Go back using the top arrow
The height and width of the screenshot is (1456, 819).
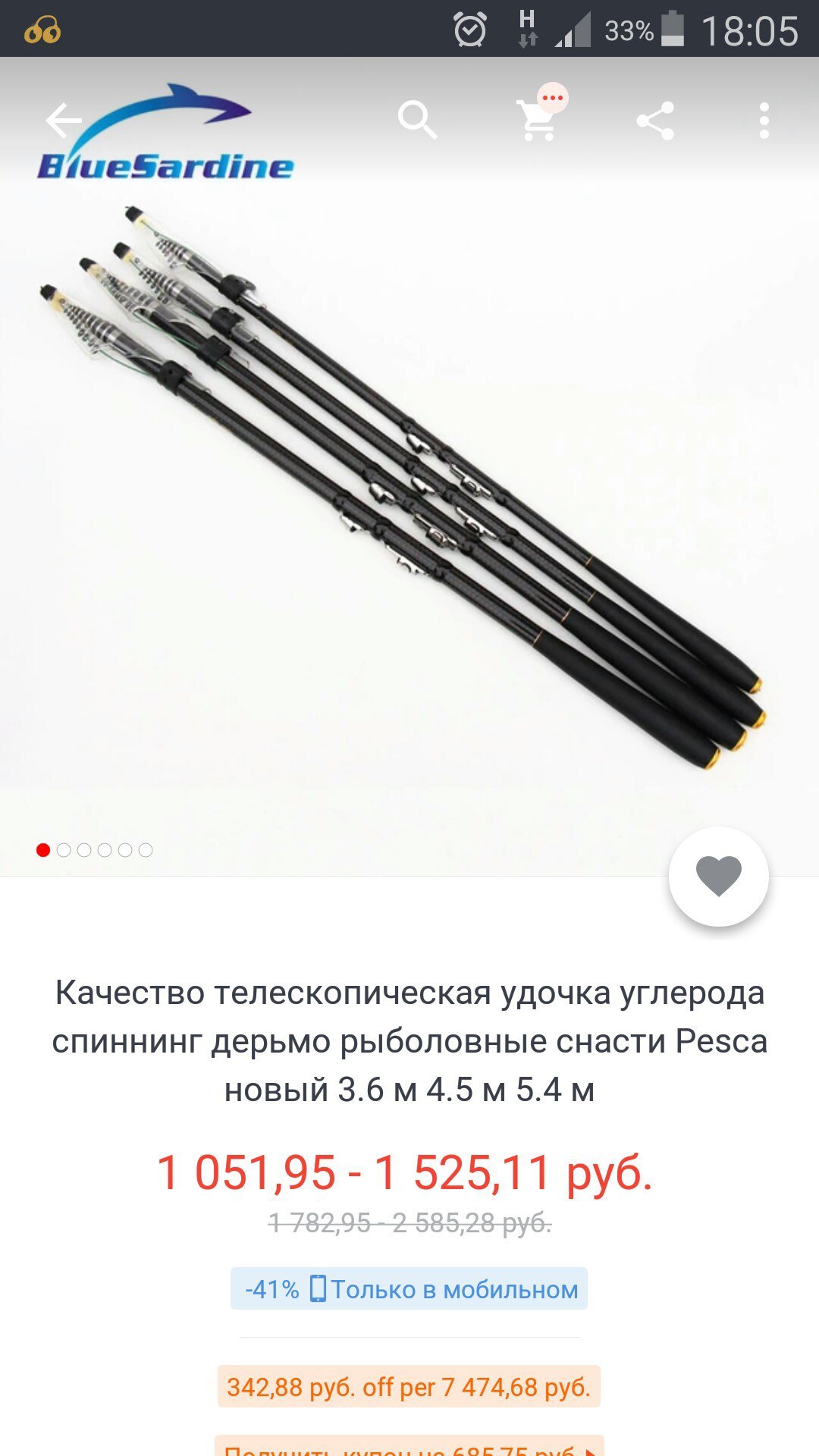[x=63, y=121]
